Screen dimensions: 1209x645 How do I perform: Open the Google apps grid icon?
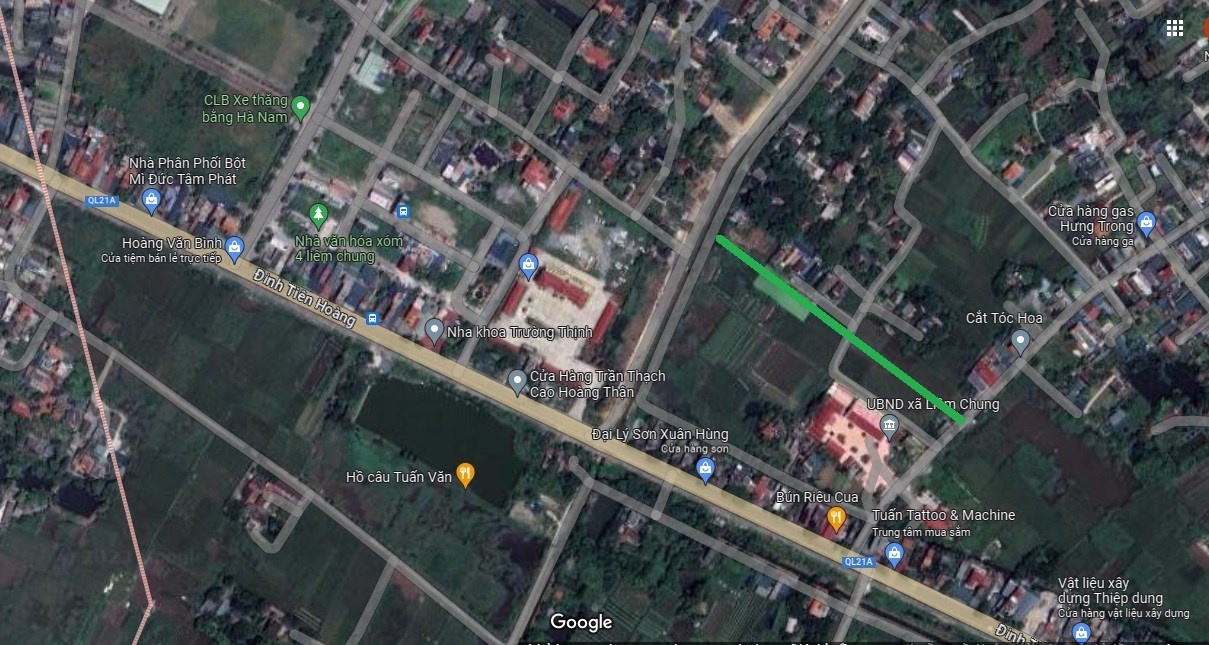coord(1175,28)
